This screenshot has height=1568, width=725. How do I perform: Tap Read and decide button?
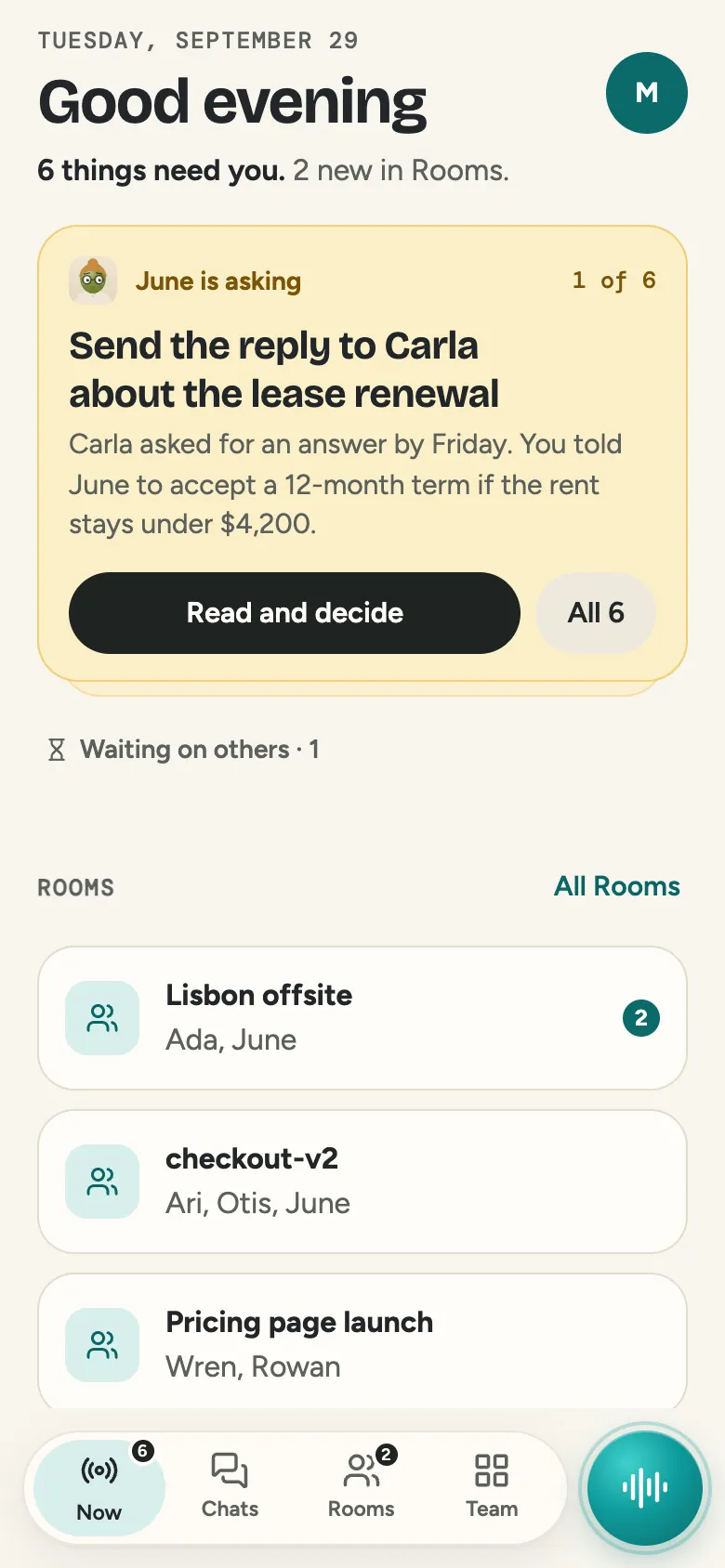(295, 613)
